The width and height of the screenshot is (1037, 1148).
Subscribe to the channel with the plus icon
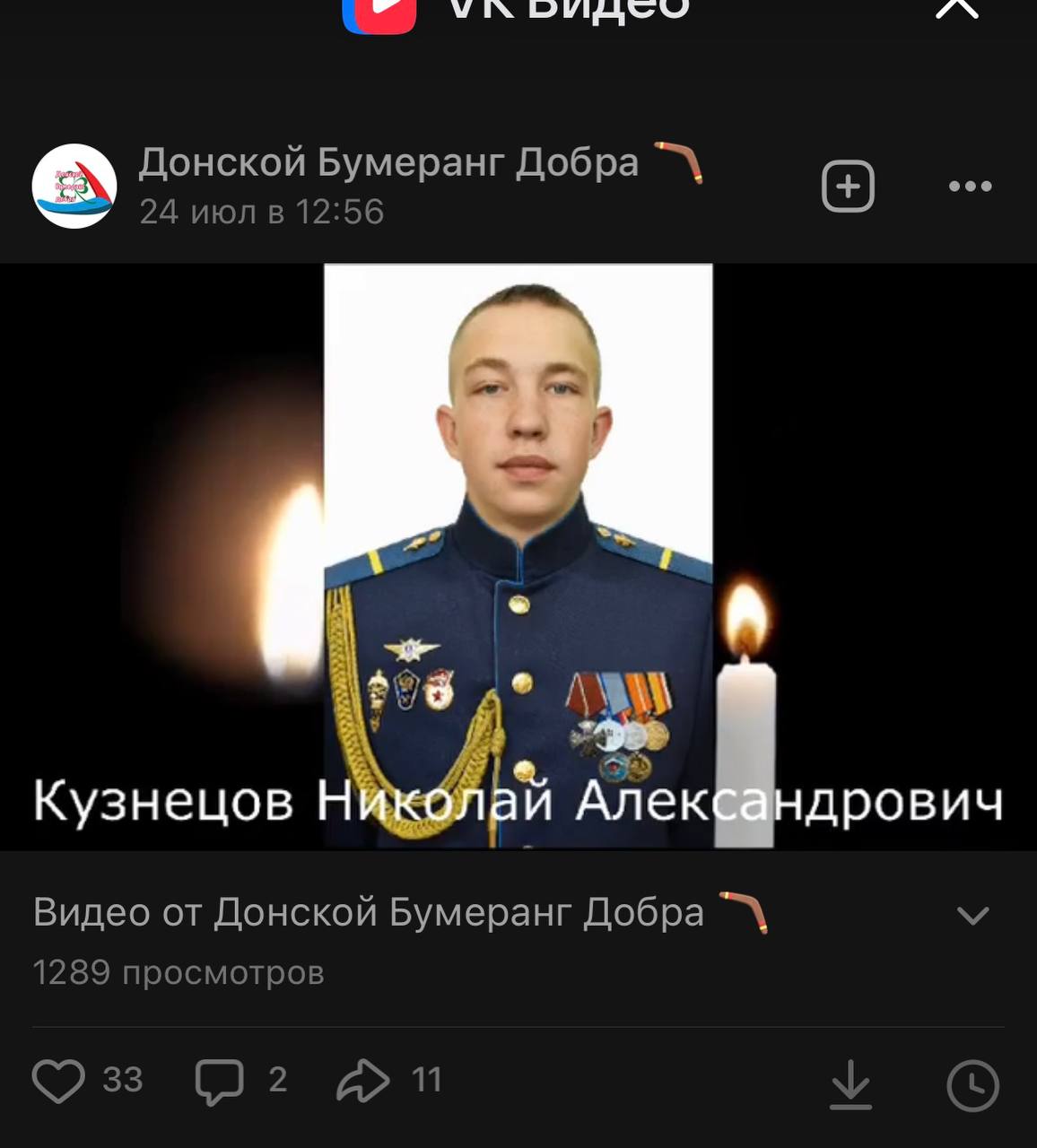(x=848, y=187)
